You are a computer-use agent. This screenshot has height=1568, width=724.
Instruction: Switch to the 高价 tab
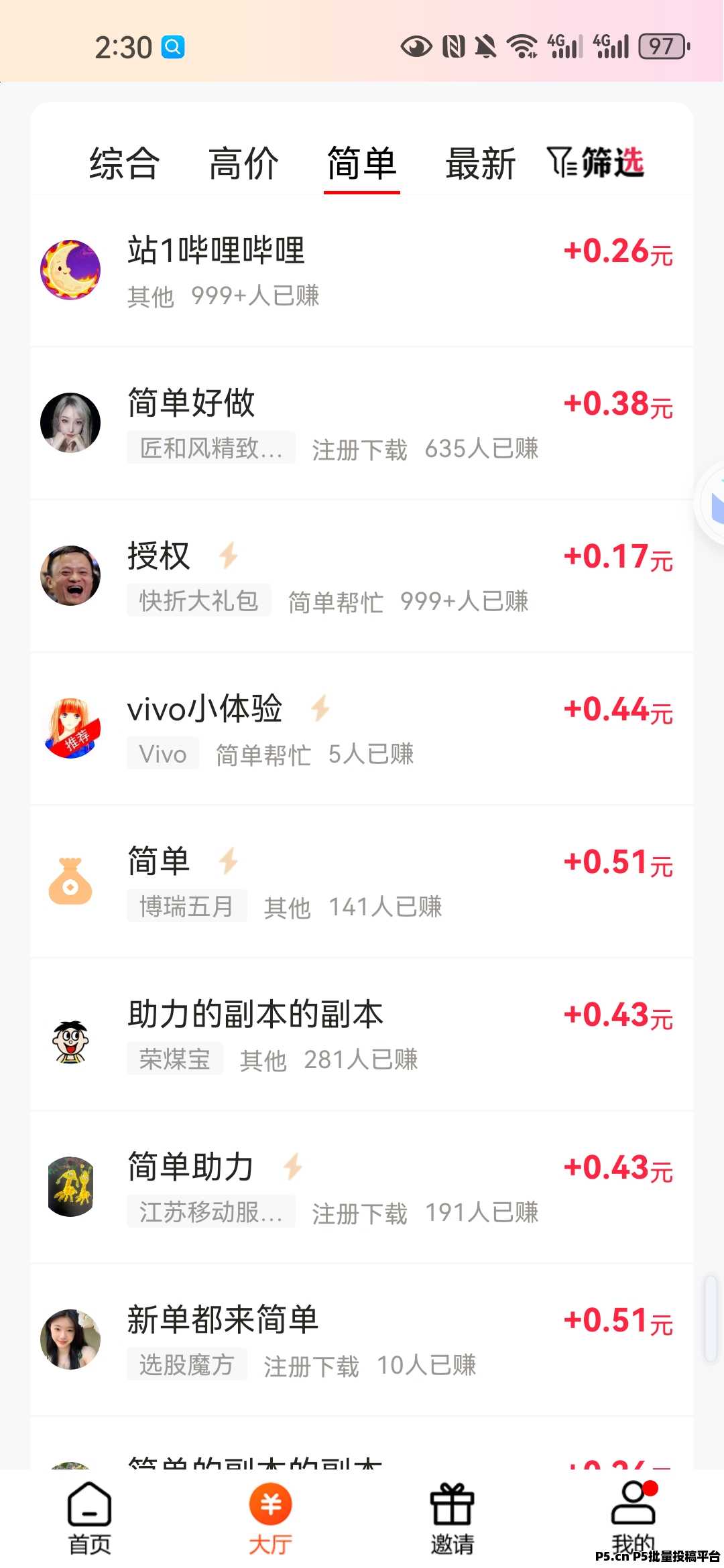click(243, 163)
